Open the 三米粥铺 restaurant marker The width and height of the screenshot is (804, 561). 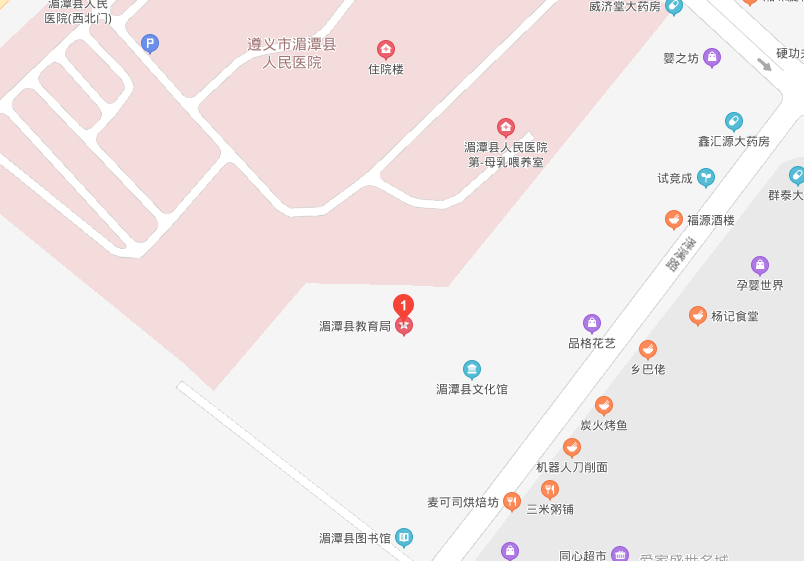pyautogui.click(x=550, y=489)
